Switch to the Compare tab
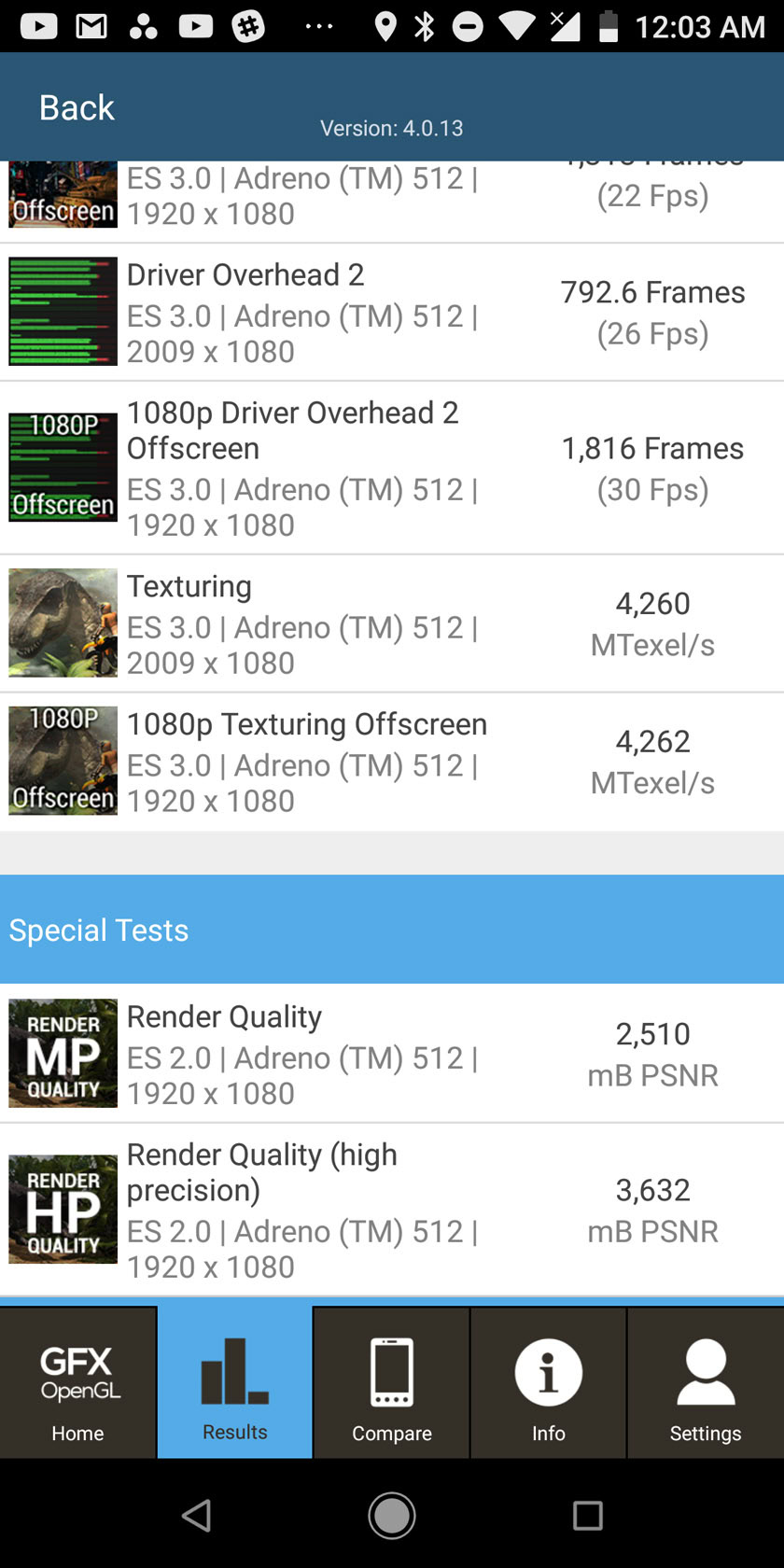 392,1383
